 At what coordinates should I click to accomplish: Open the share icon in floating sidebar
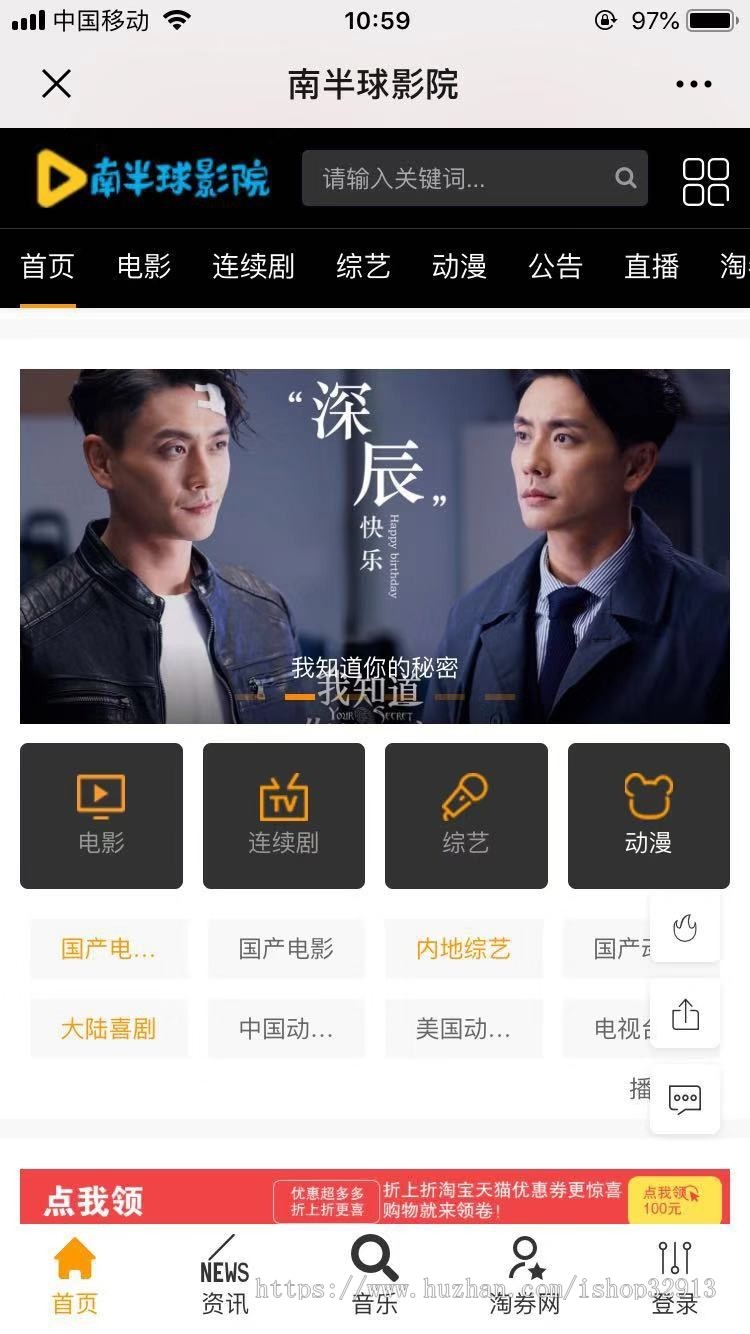point(686,1013)
